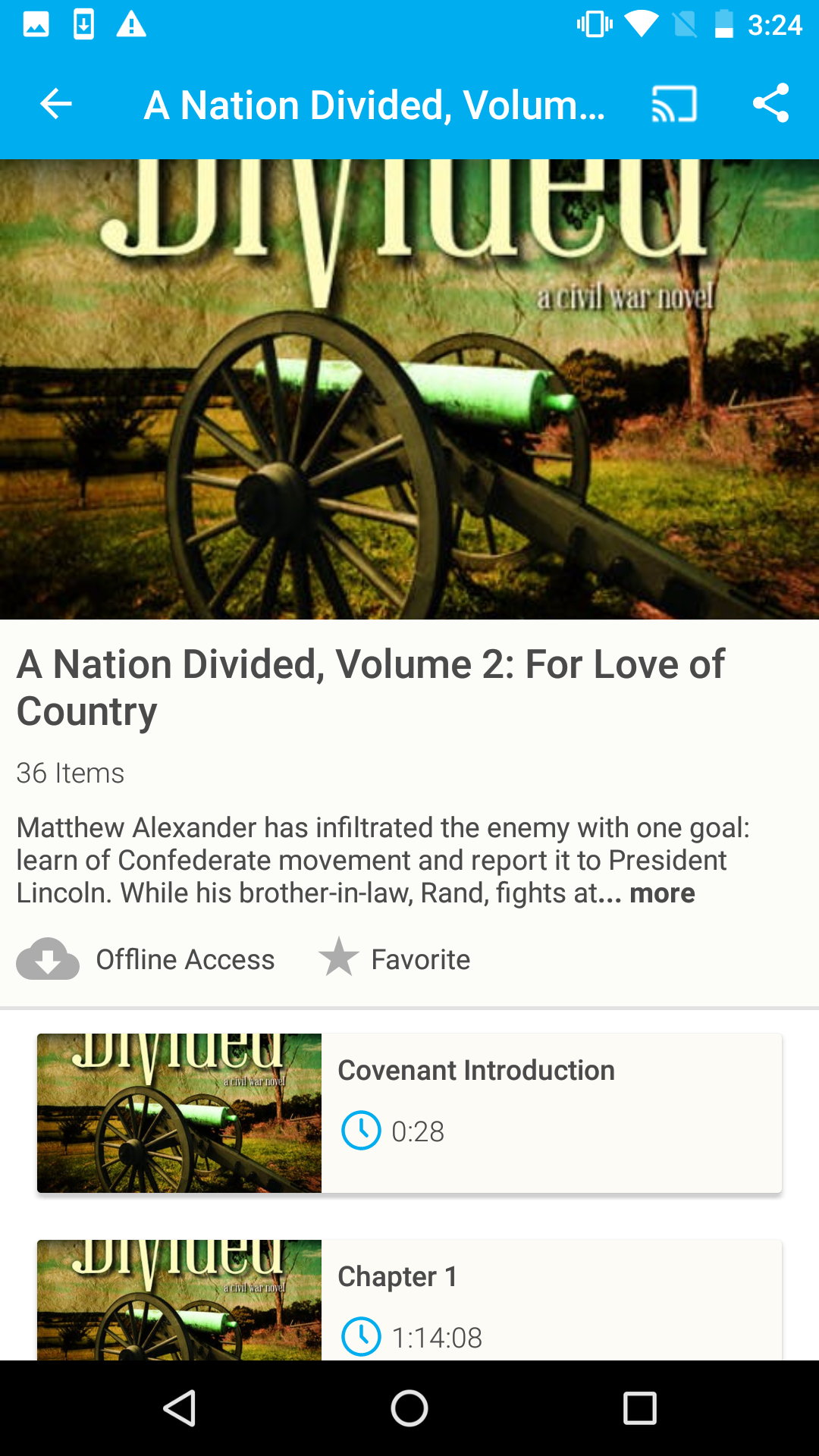Screen dimensions: 819x1456
Task: Mark this audiobook as Favorite
Action: tap(395, 959)
